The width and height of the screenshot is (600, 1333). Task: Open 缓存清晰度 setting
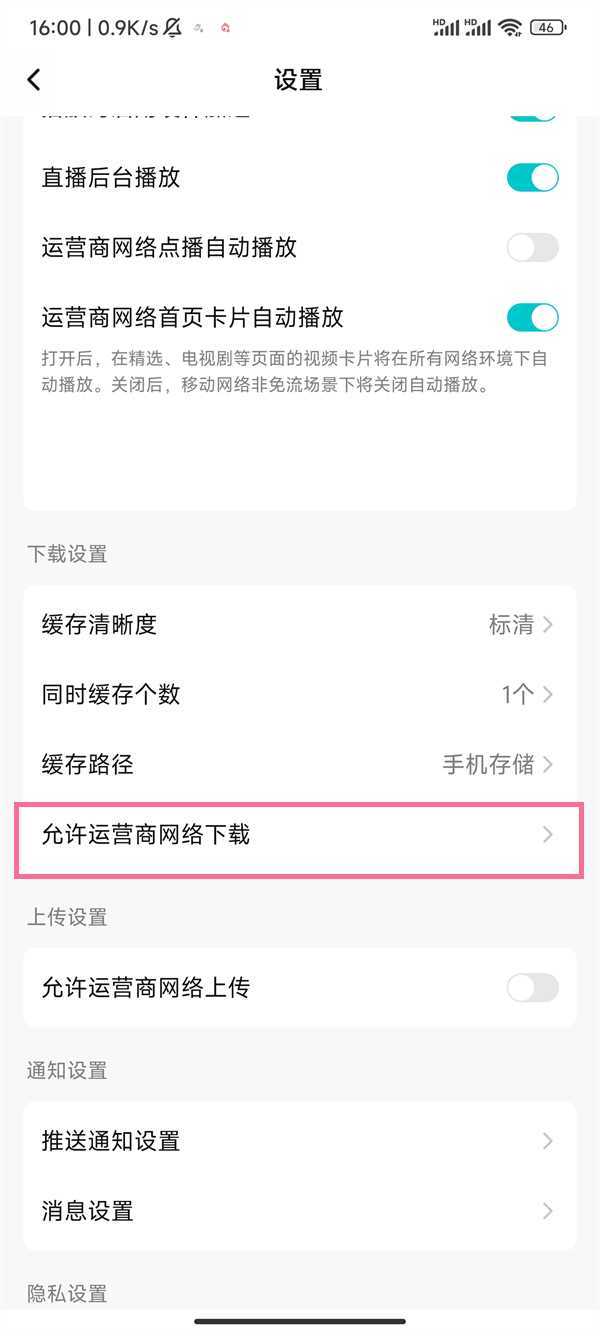[x=300, y=625]
